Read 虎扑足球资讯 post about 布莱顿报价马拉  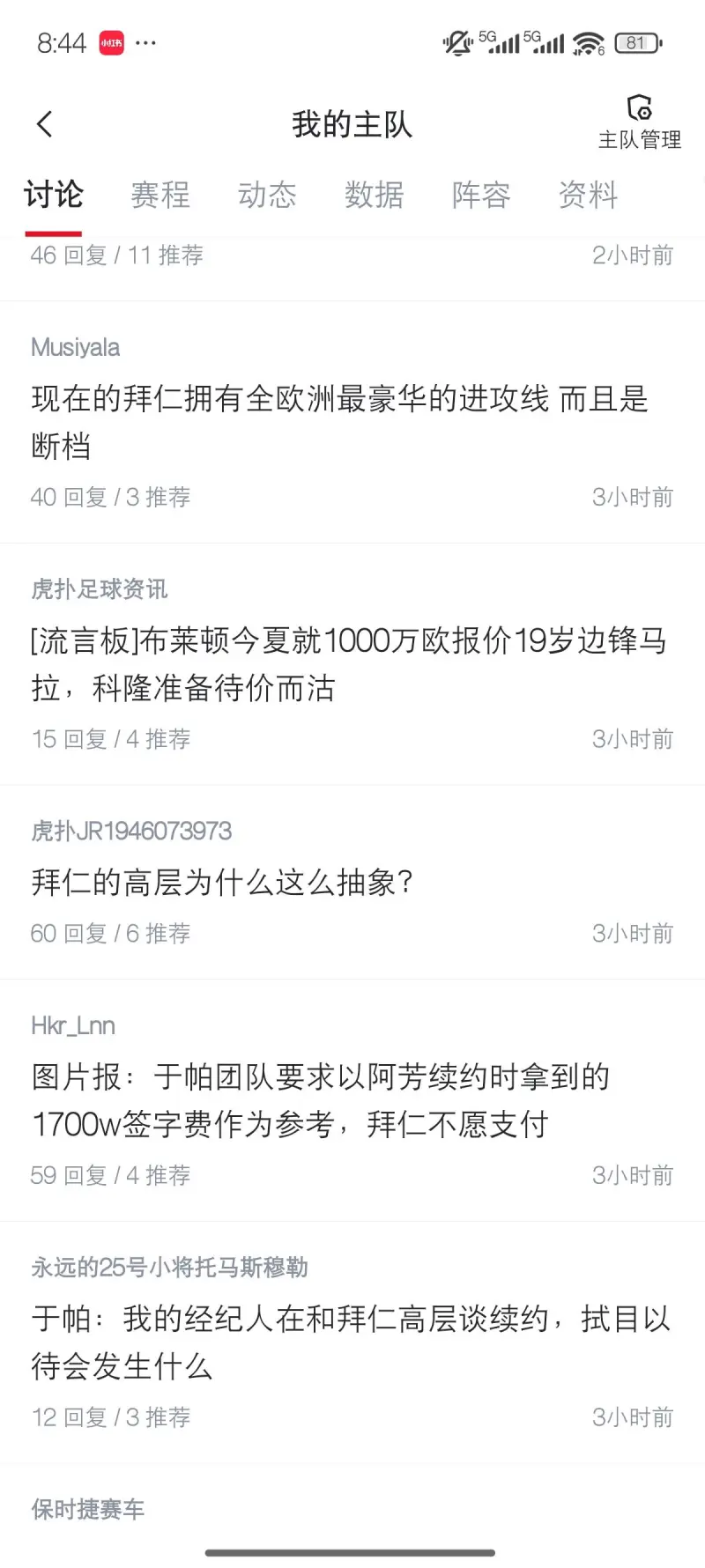click(x=348, y=664)
